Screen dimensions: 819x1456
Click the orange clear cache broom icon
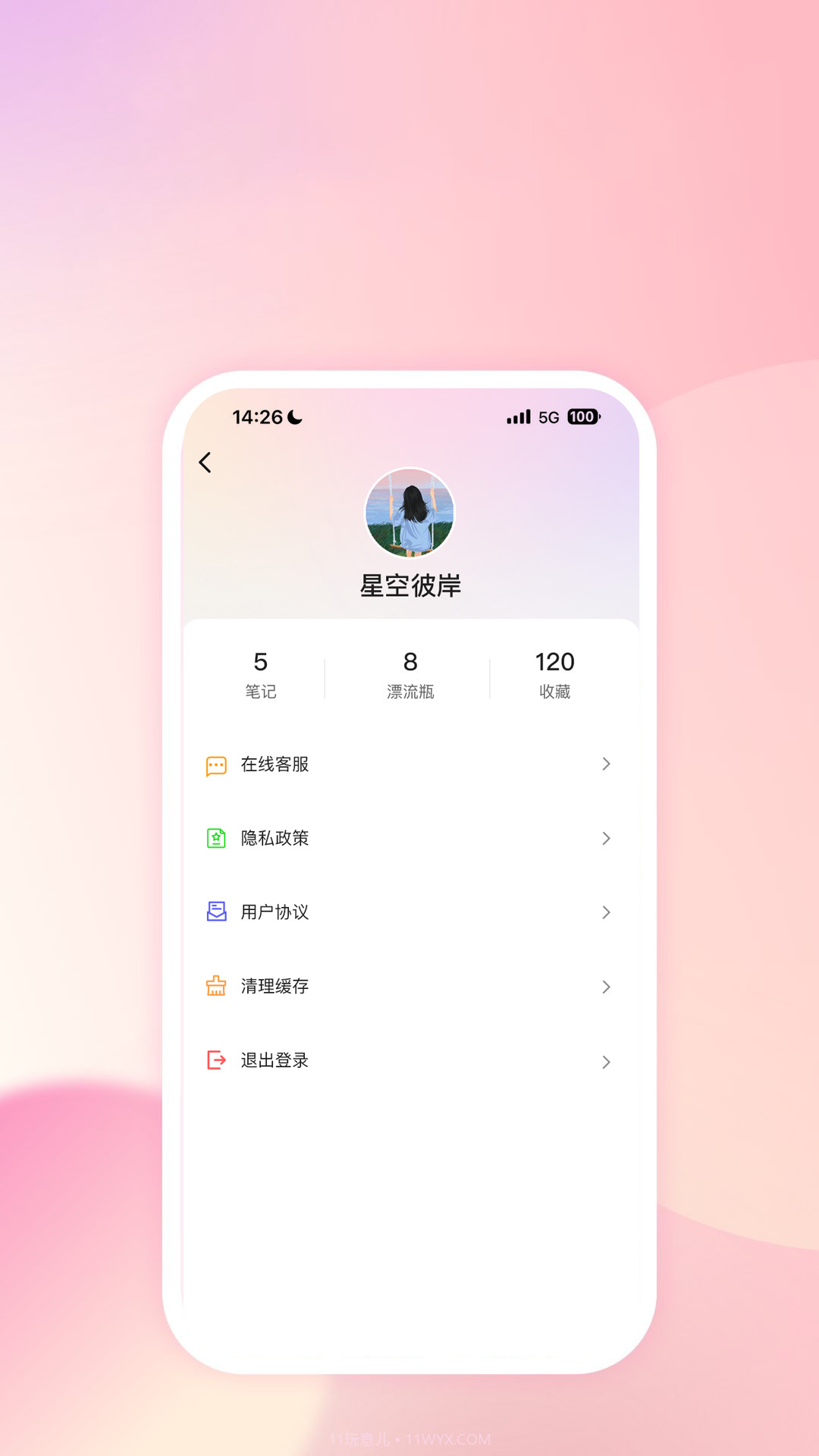[x=215, y=987]
